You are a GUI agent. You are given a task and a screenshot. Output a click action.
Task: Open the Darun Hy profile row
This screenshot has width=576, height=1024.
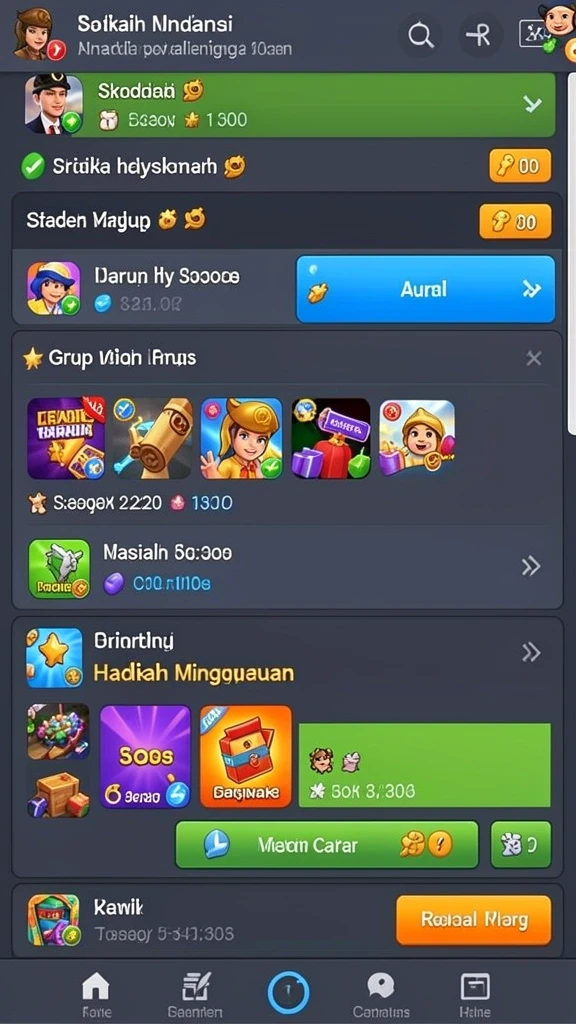point(153,289)
